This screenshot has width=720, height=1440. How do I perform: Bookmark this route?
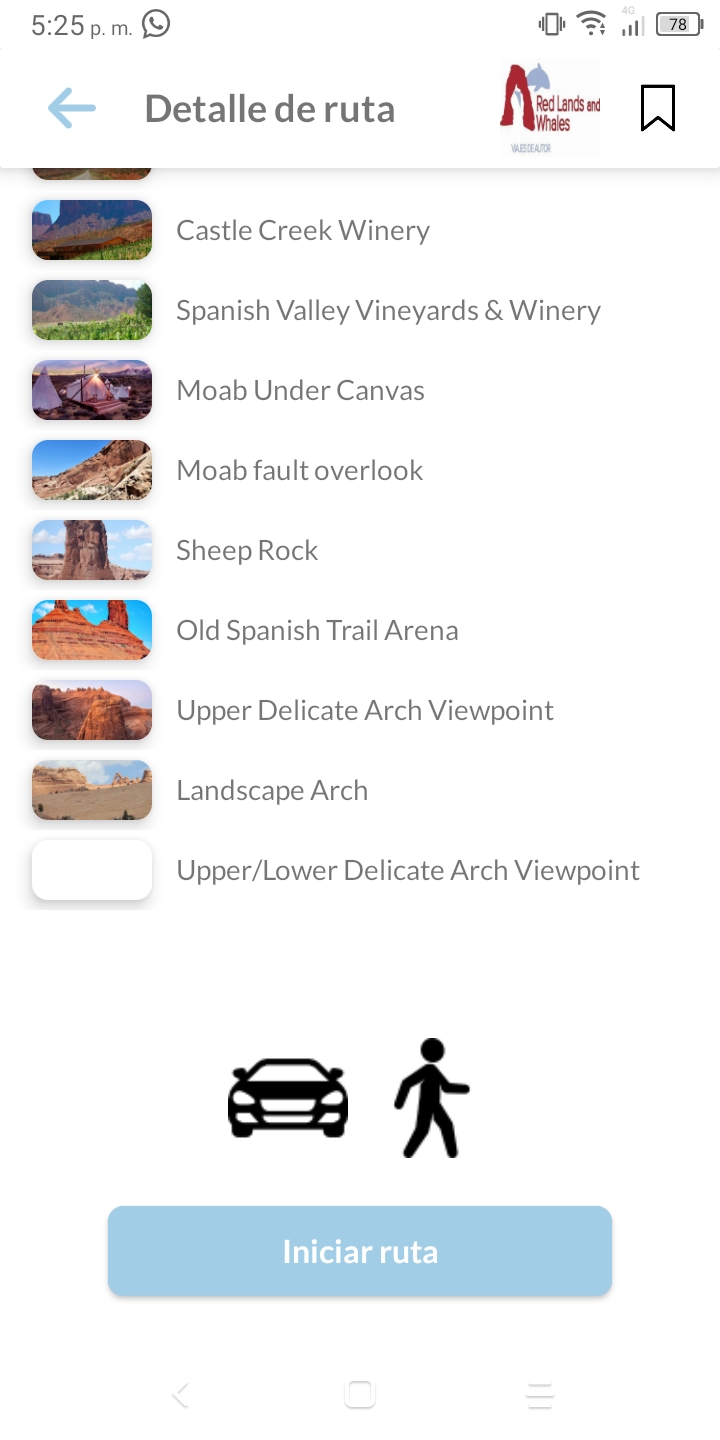[x=657, y=108]
